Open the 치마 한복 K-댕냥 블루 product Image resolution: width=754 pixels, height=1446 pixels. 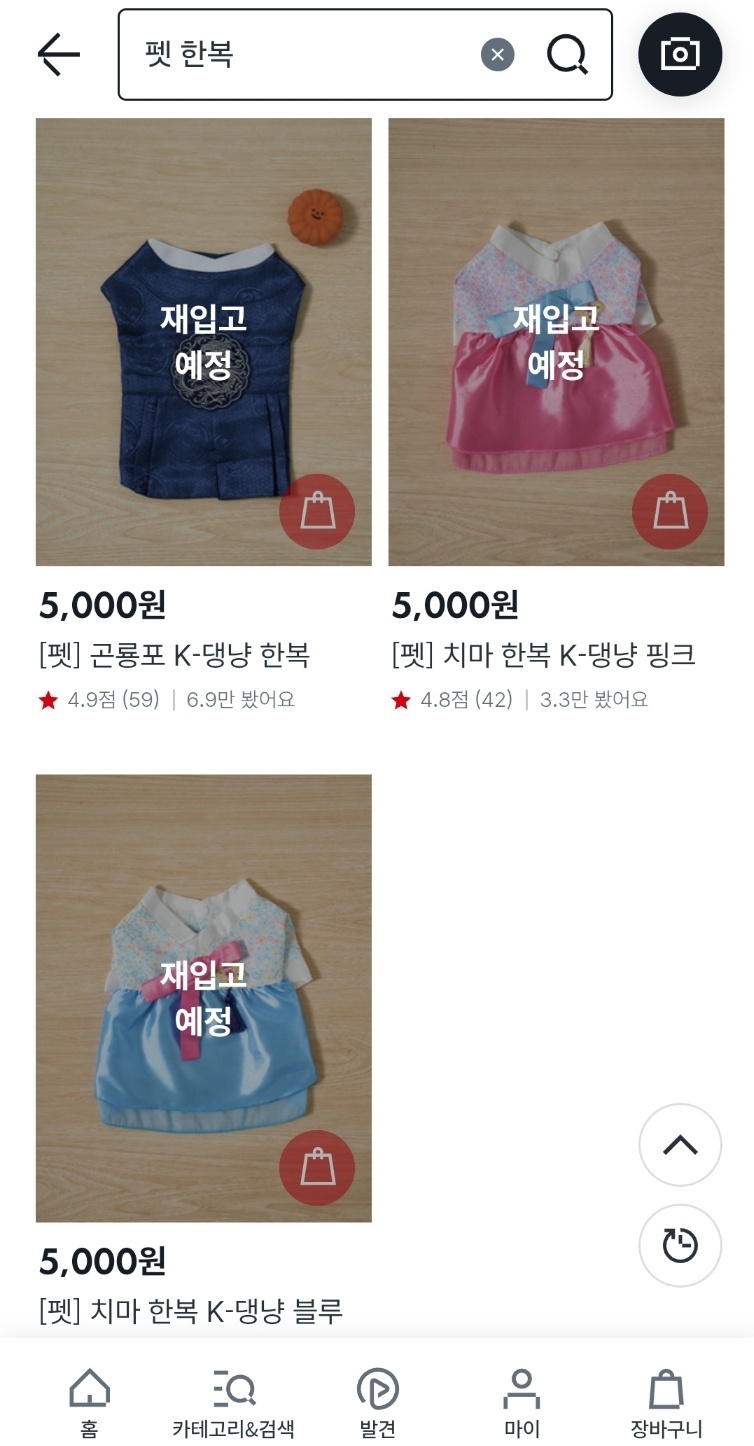pyautogui.click(x=203, y=997)
